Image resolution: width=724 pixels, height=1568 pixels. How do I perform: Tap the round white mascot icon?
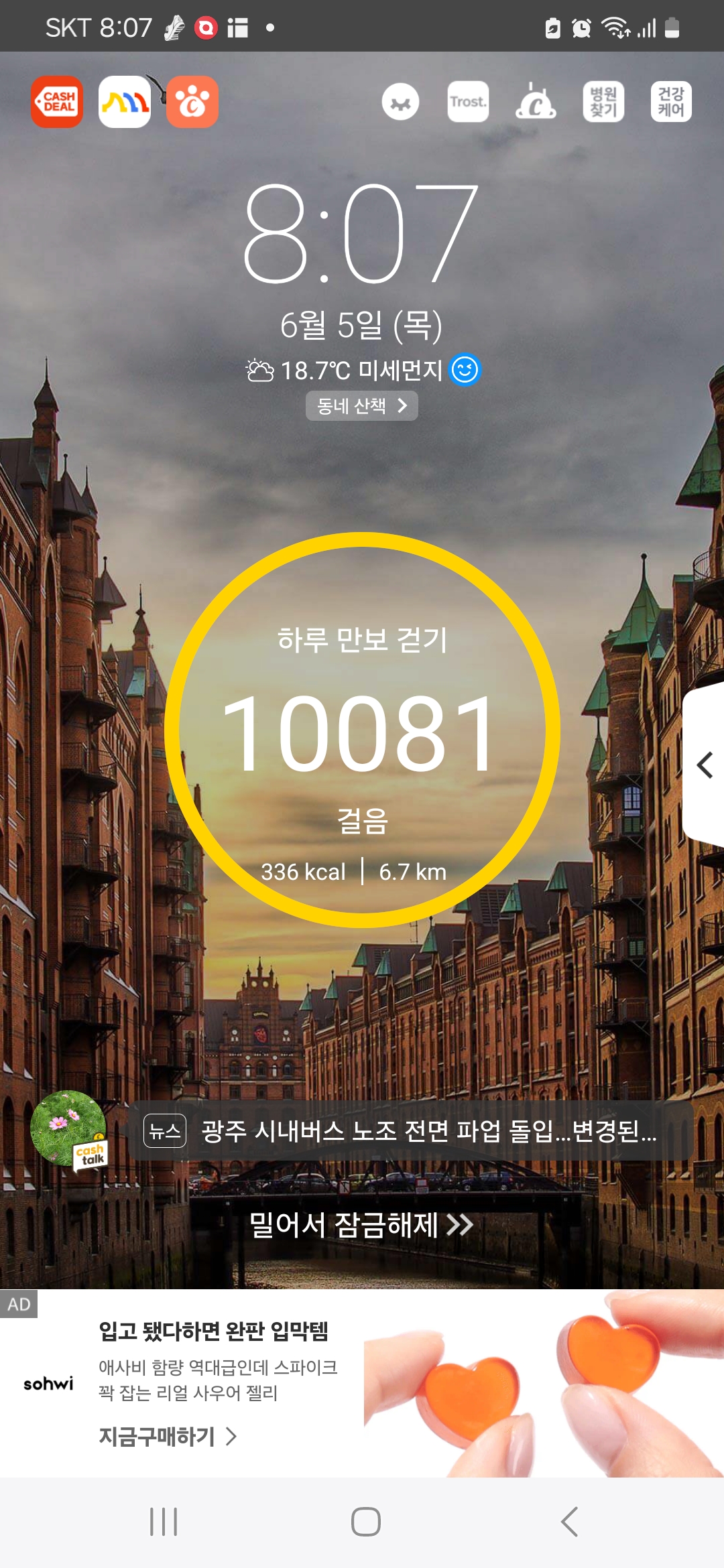401,102
